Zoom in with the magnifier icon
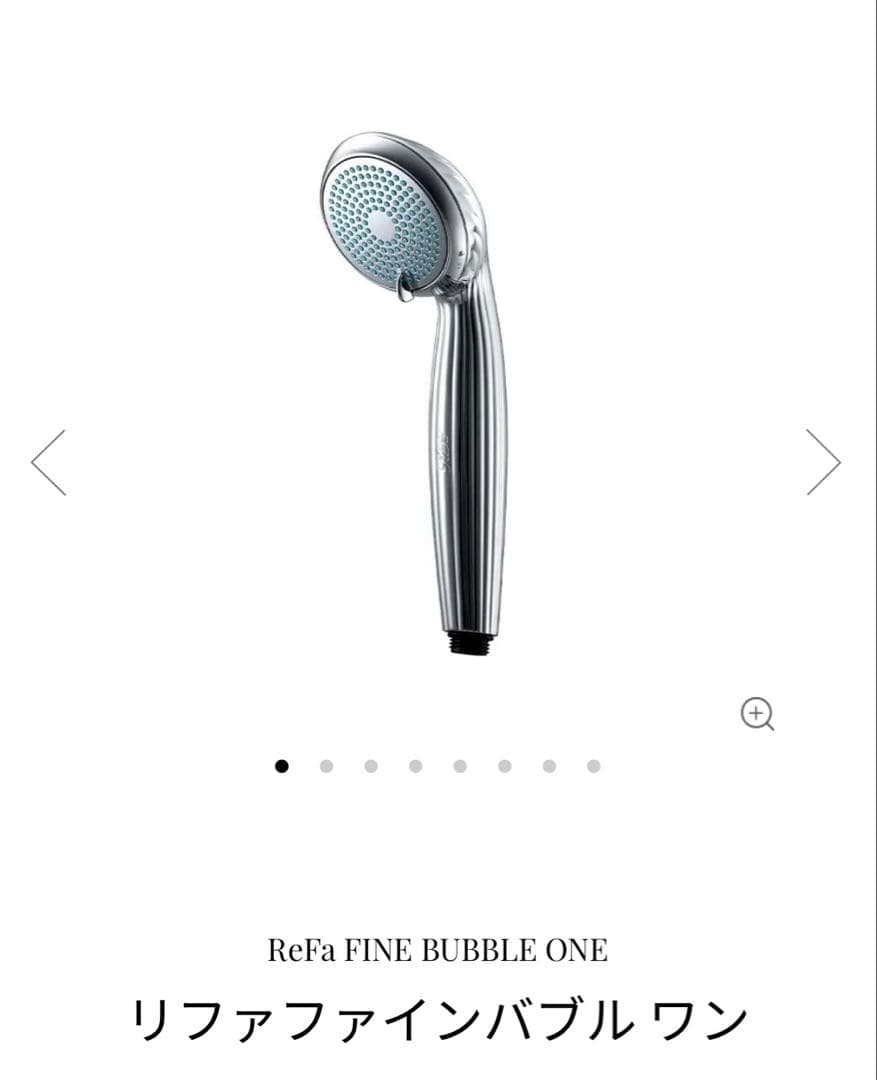 [757, 714]
